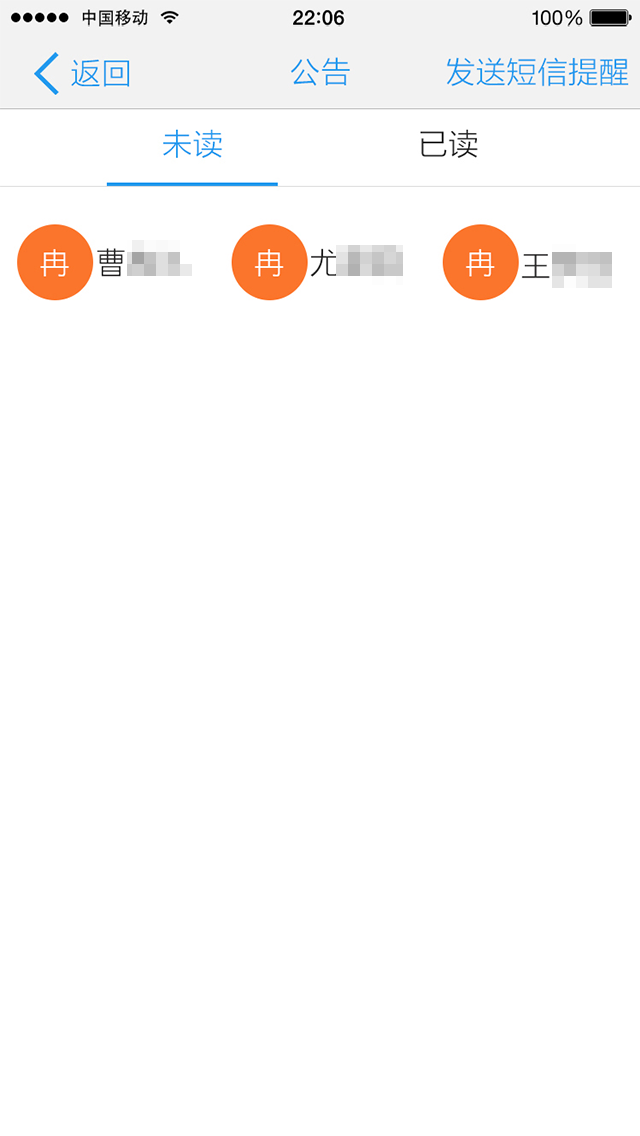Screen dimensions: 640x1136
Task: Open the unread contact starting with 尤
Action: tap(318, 263)
